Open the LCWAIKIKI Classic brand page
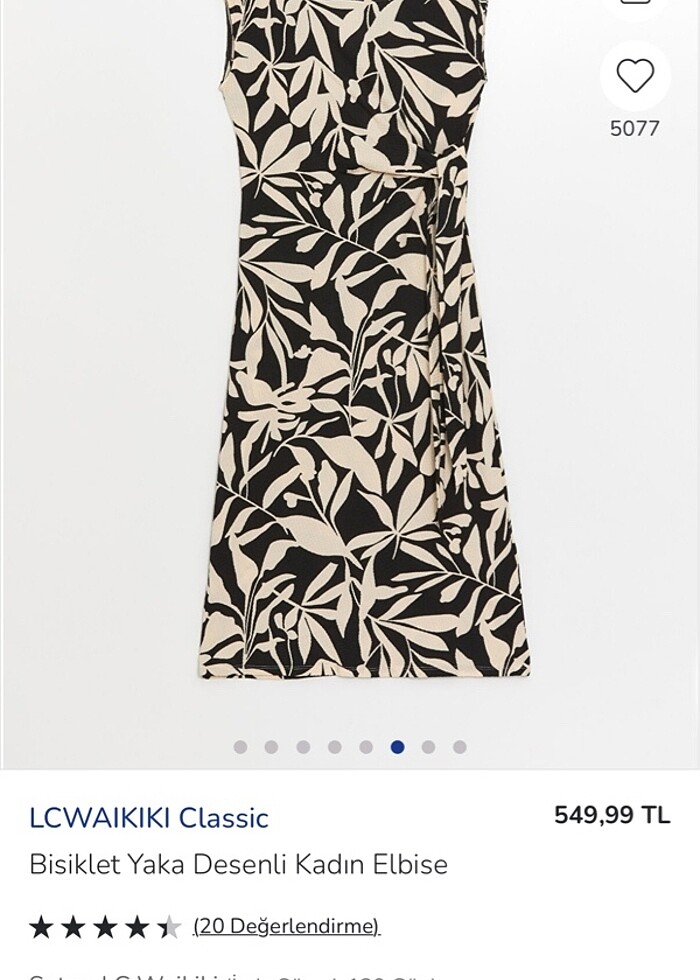700x980 pixels. pos(149,818)
